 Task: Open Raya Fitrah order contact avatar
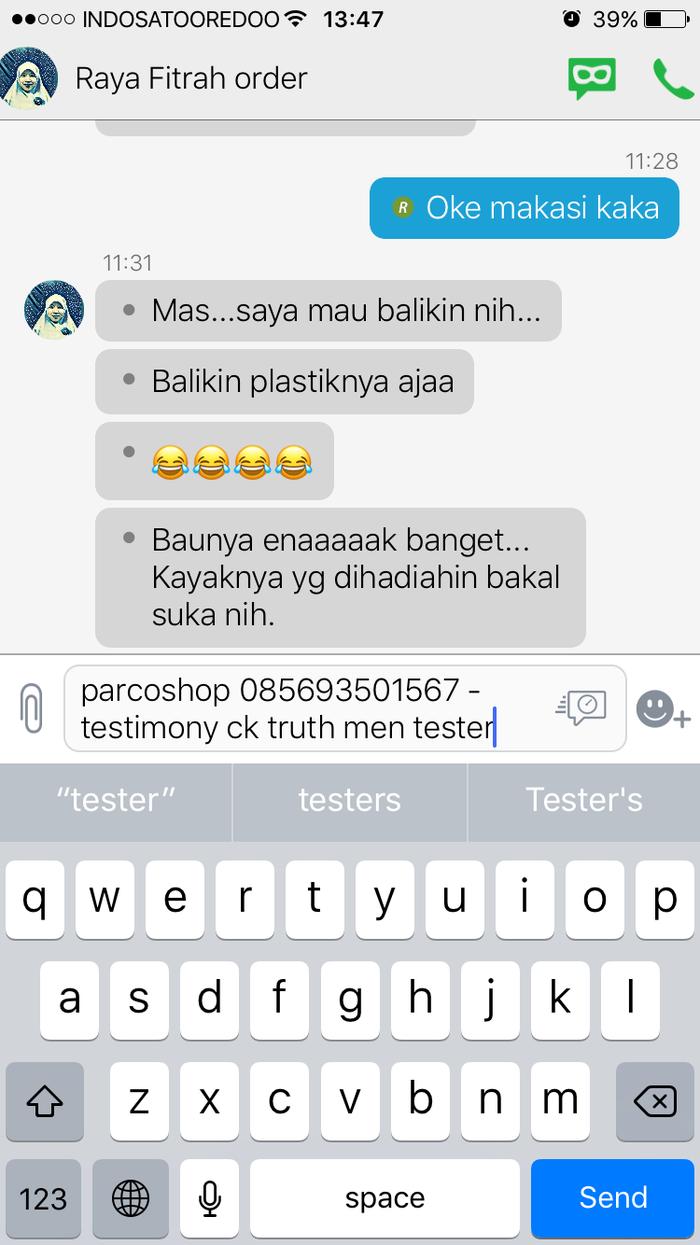coord(29,77)
